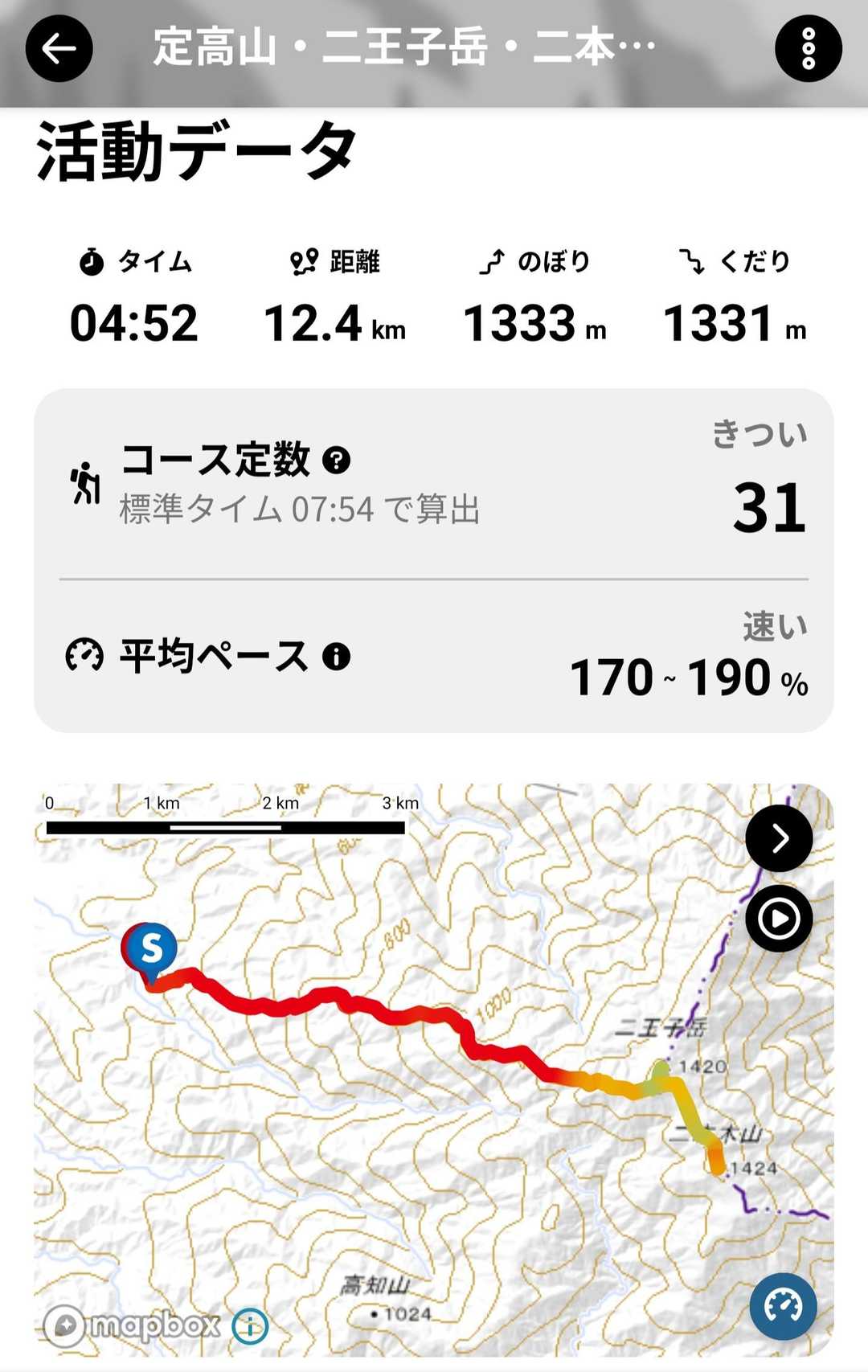Open the three-dot overflow menu
This screenshot has width=868, height=1372.
click(x=808, y=48)
